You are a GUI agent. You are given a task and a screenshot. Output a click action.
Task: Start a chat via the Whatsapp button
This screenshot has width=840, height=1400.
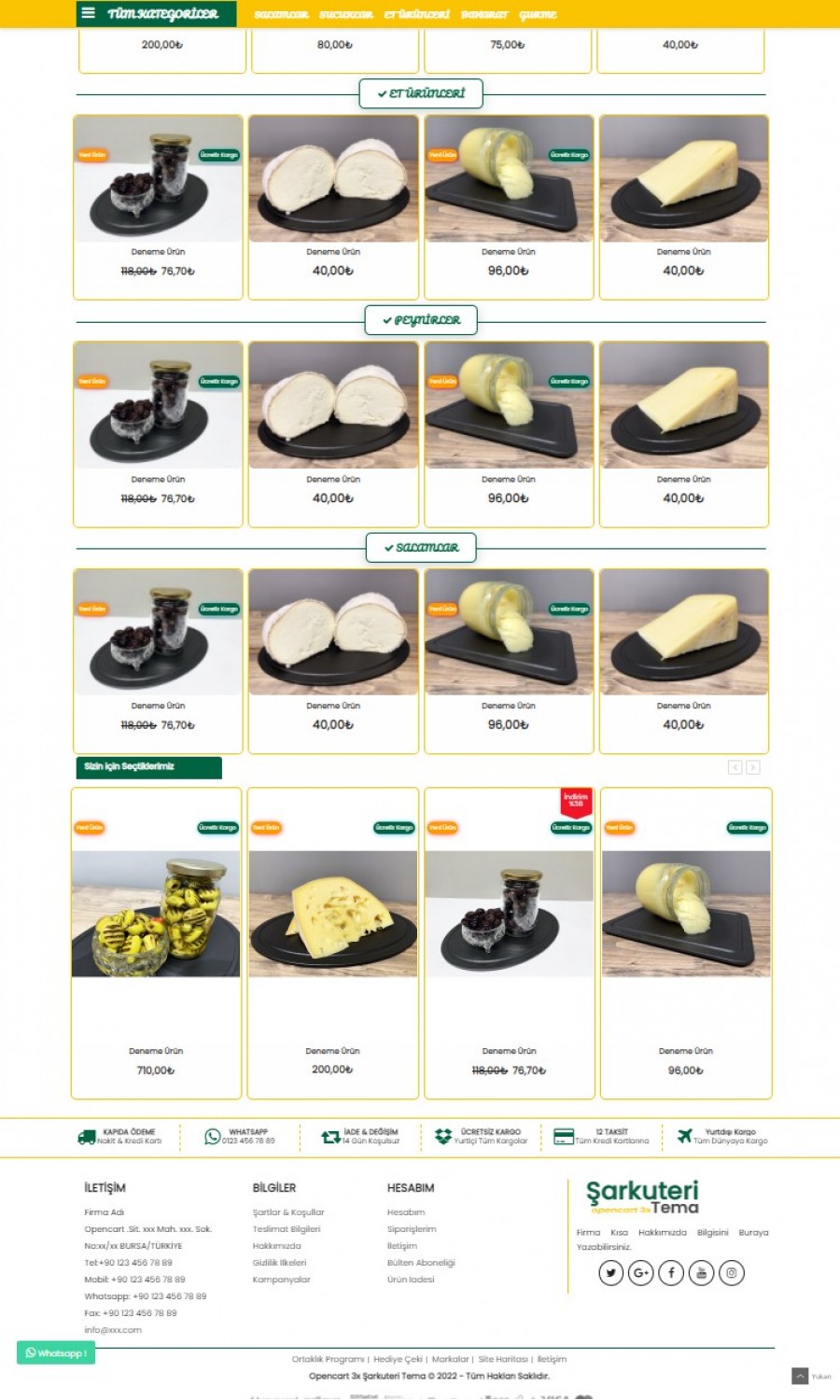[x=56, y=1352]
